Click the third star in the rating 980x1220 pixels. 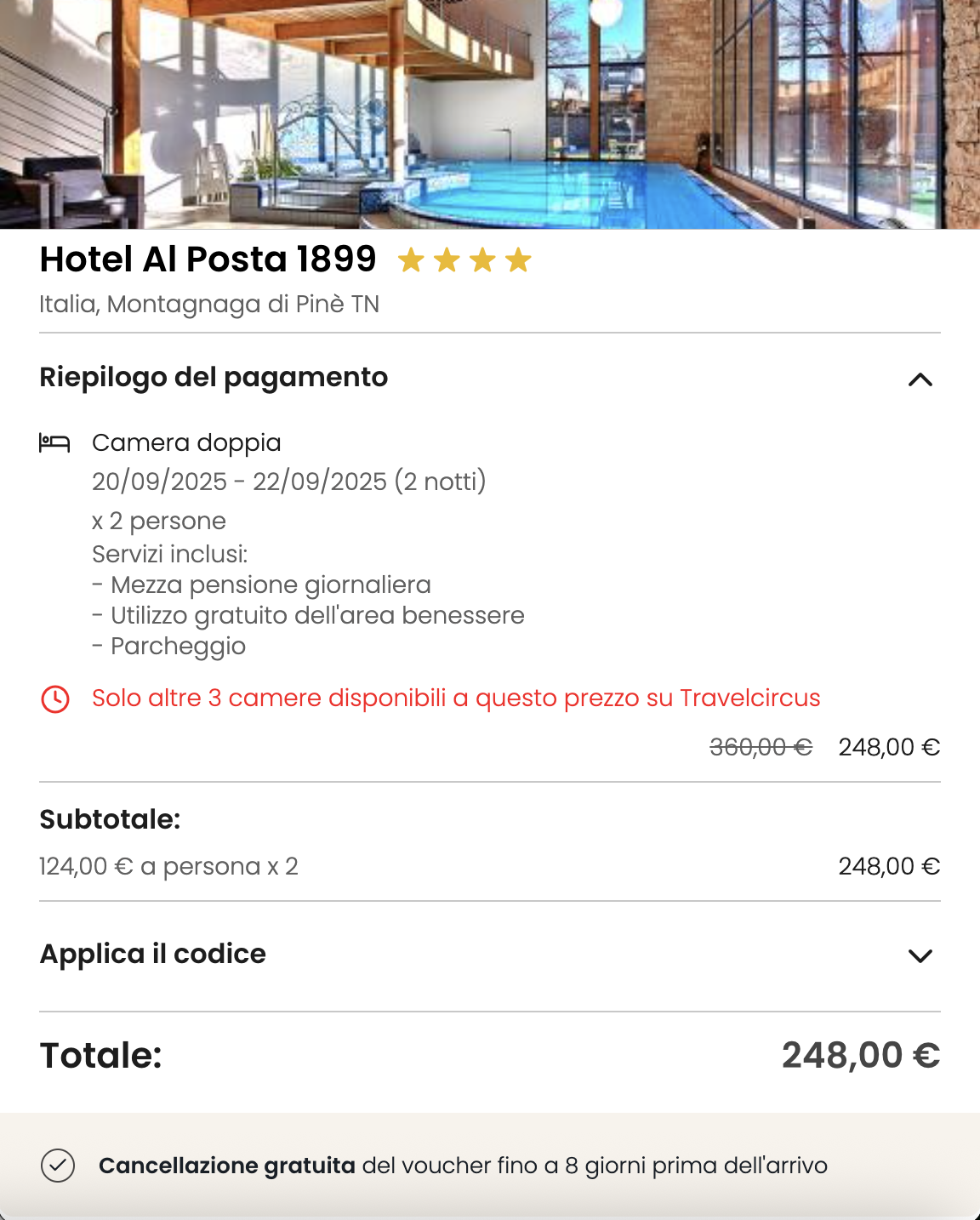click(482, 260)
